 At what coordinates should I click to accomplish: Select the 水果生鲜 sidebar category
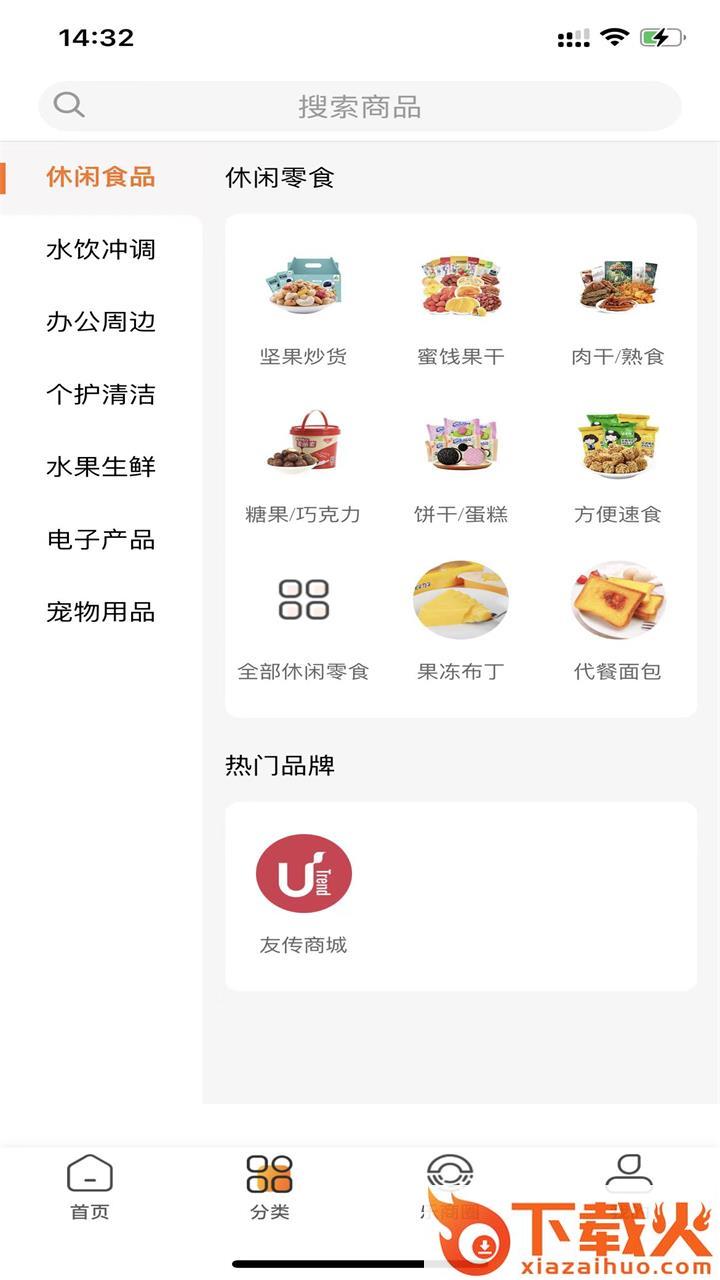pyautogui.click(x=100, y=467)
